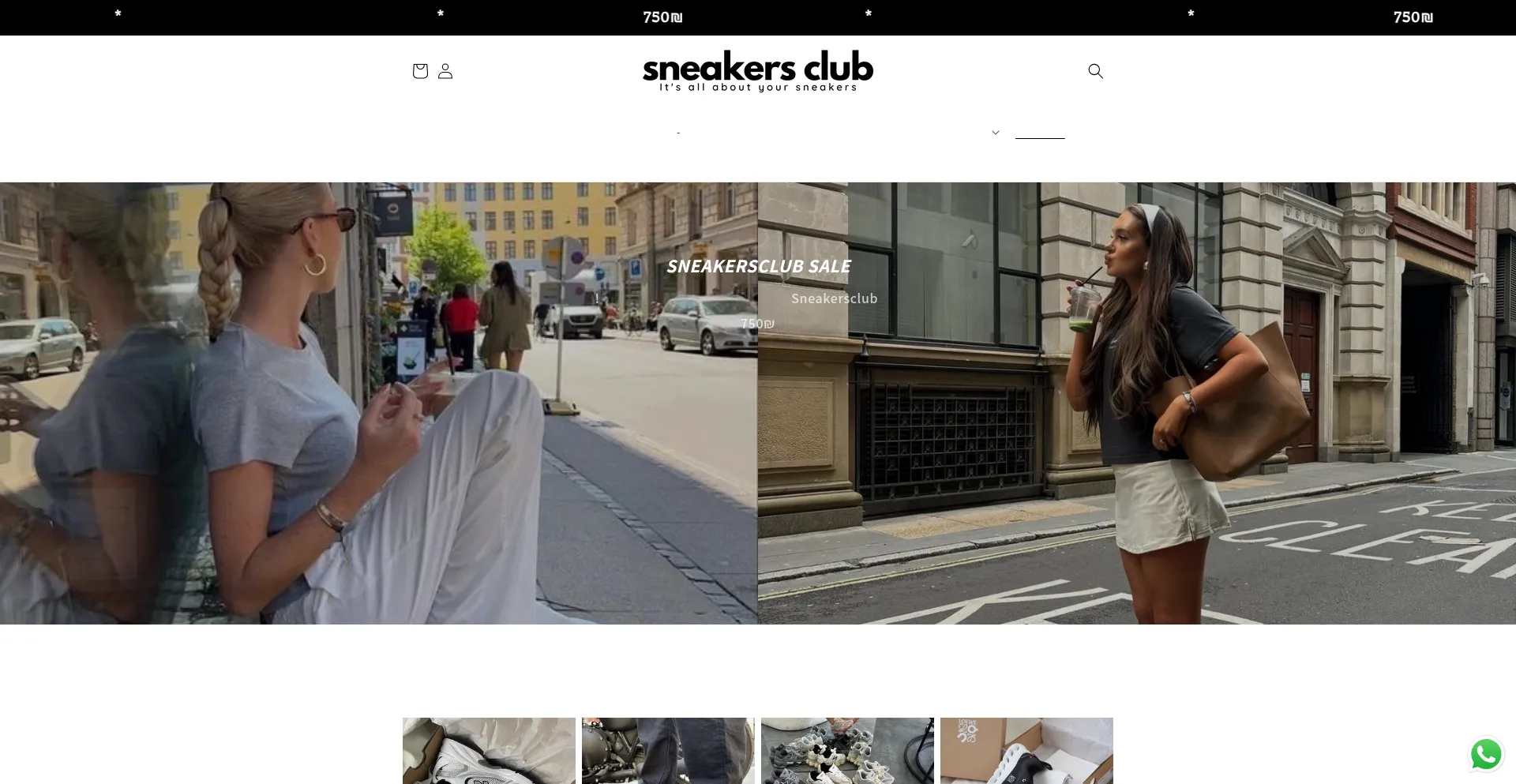Open the search magnifier
The height and width of the screenshot is (784, 1516).
1095,71
